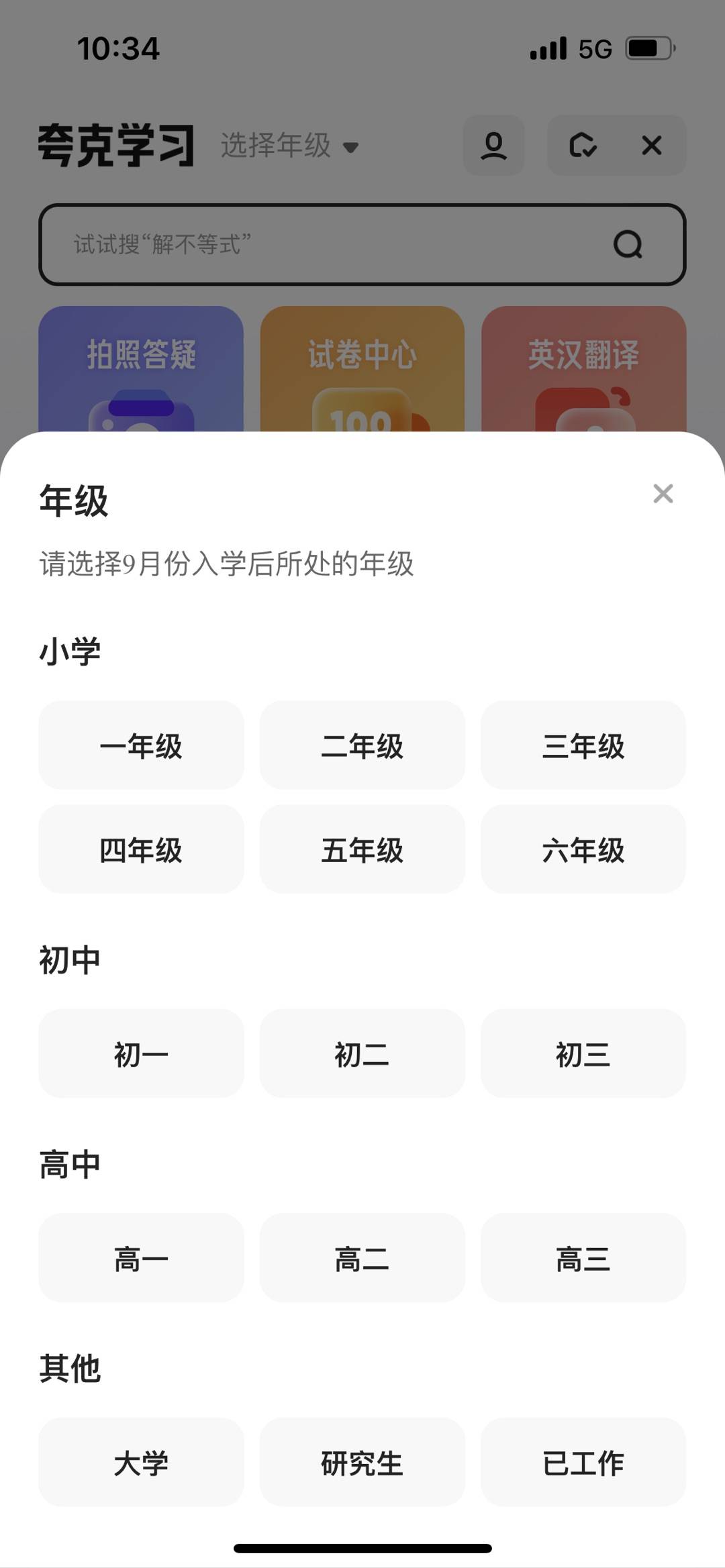
Task: Close the header with the X icon
Action: (x=650, y=146)
